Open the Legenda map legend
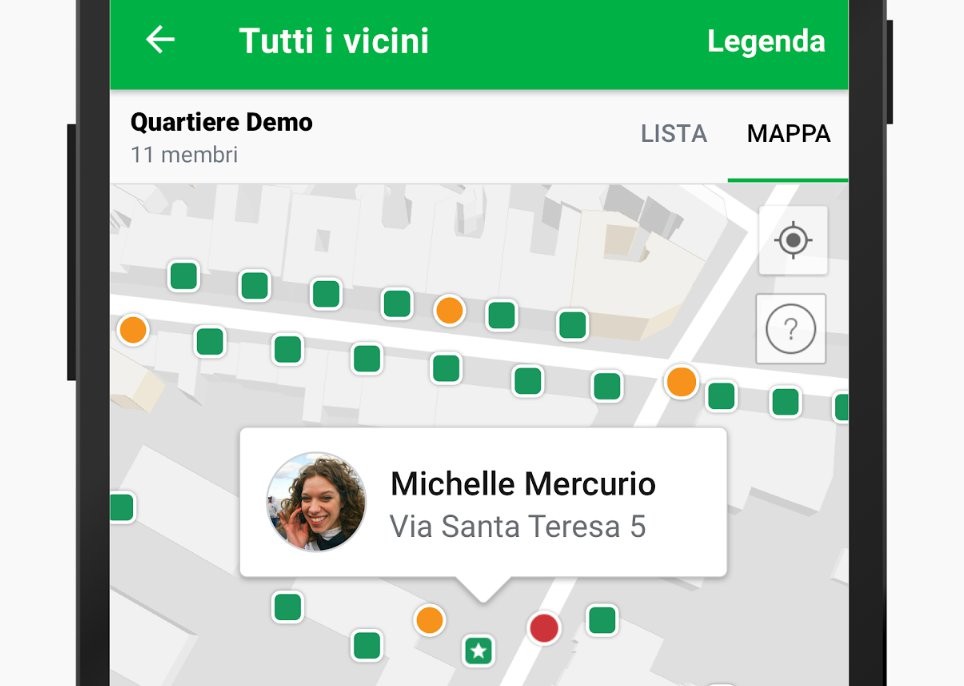Viewport: 964px width, 686px height. coord(765,41)
